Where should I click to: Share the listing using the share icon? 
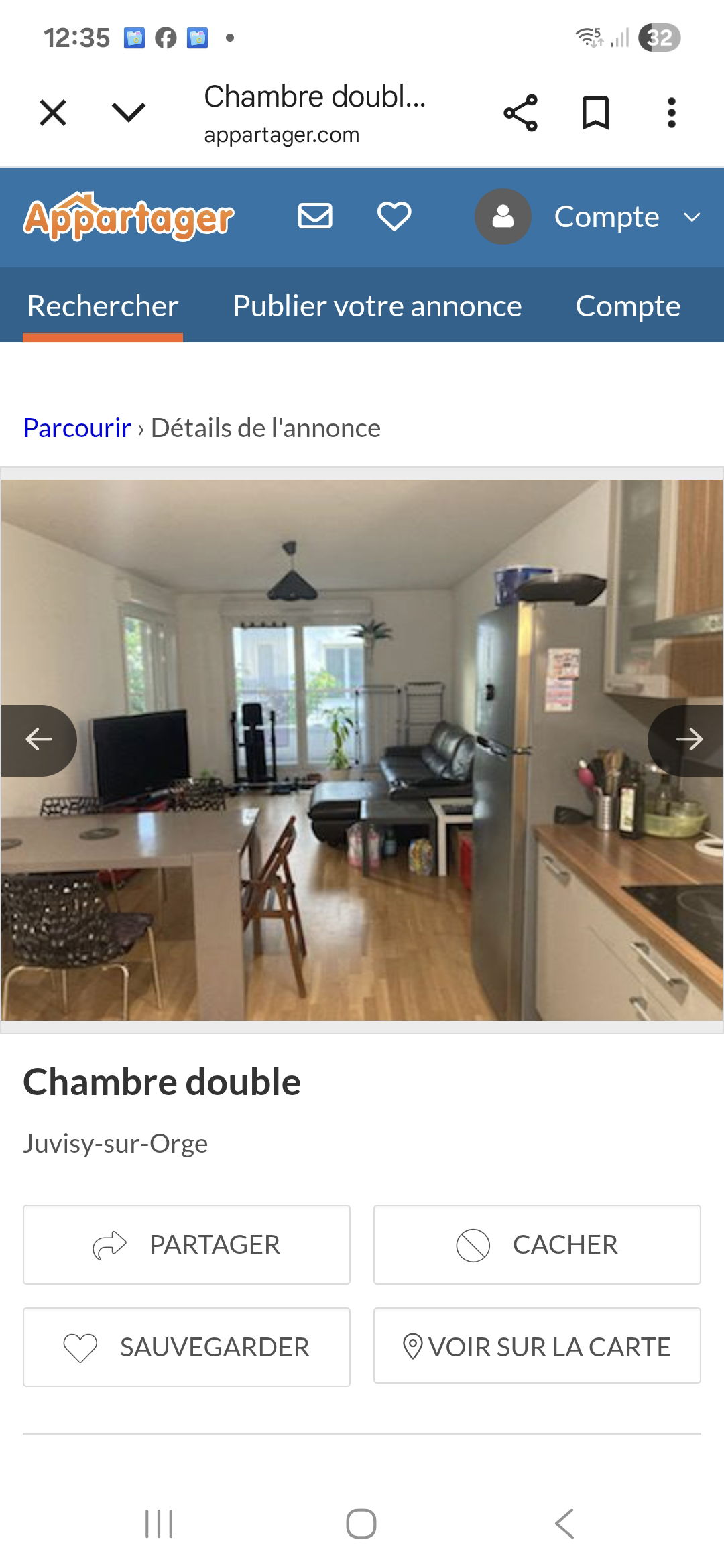522,113
